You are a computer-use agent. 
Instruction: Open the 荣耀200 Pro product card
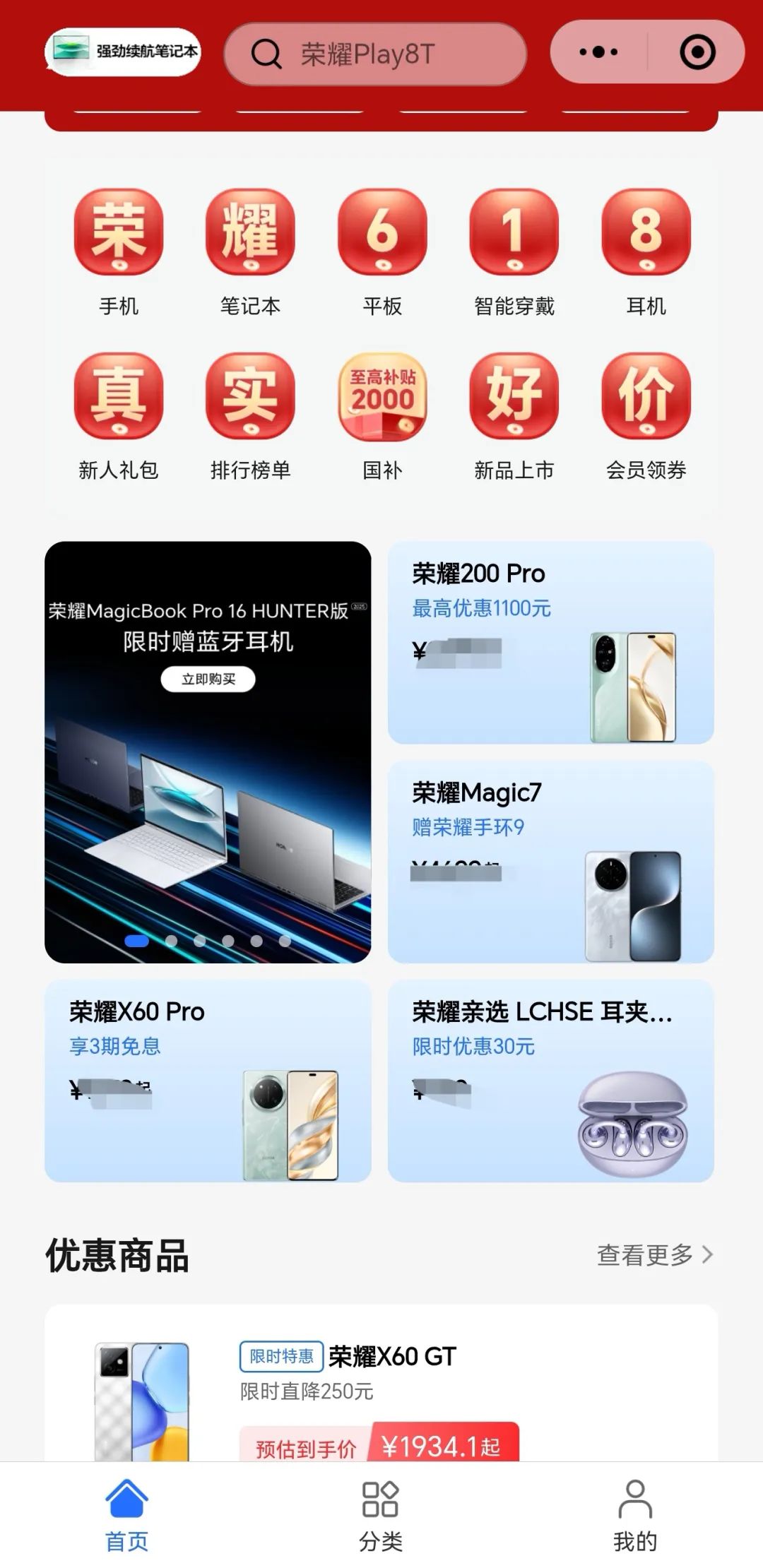point(550,643)
